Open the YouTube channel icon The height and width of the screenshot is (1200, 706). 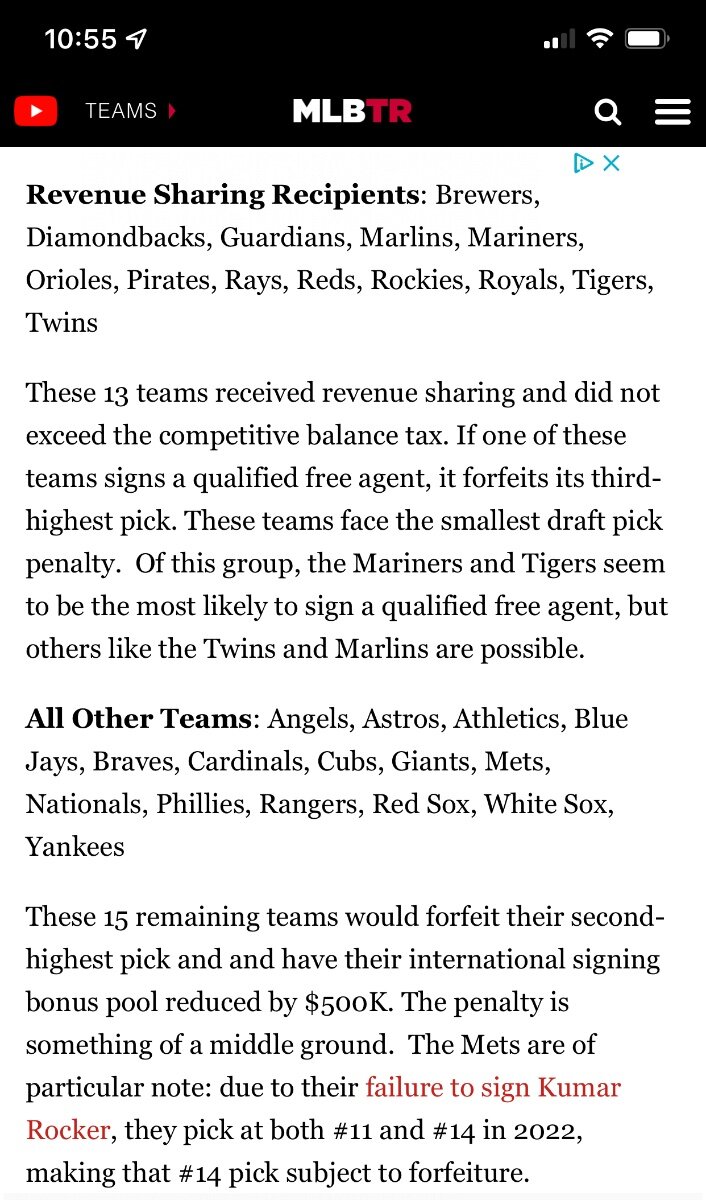pos(35,111)
